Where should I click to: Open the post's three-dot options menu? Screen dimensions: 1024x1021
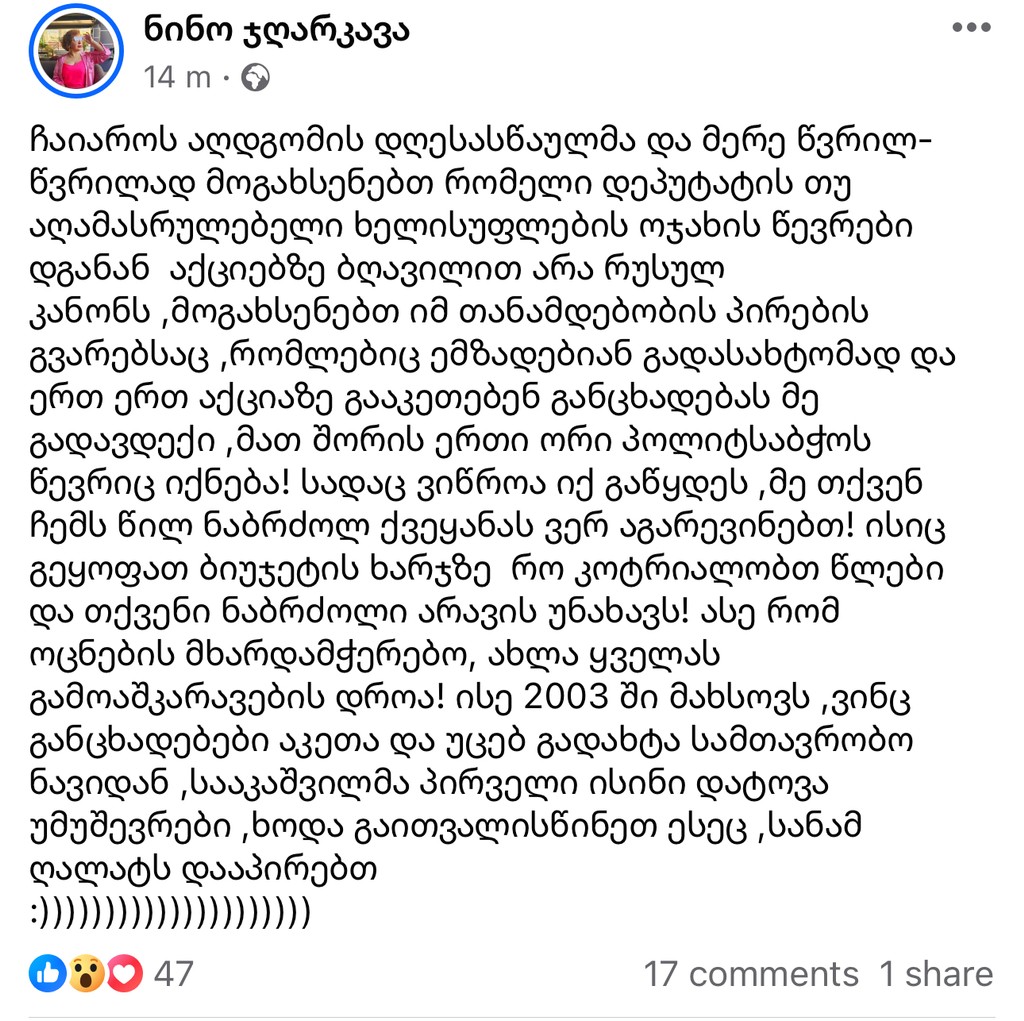970,29
